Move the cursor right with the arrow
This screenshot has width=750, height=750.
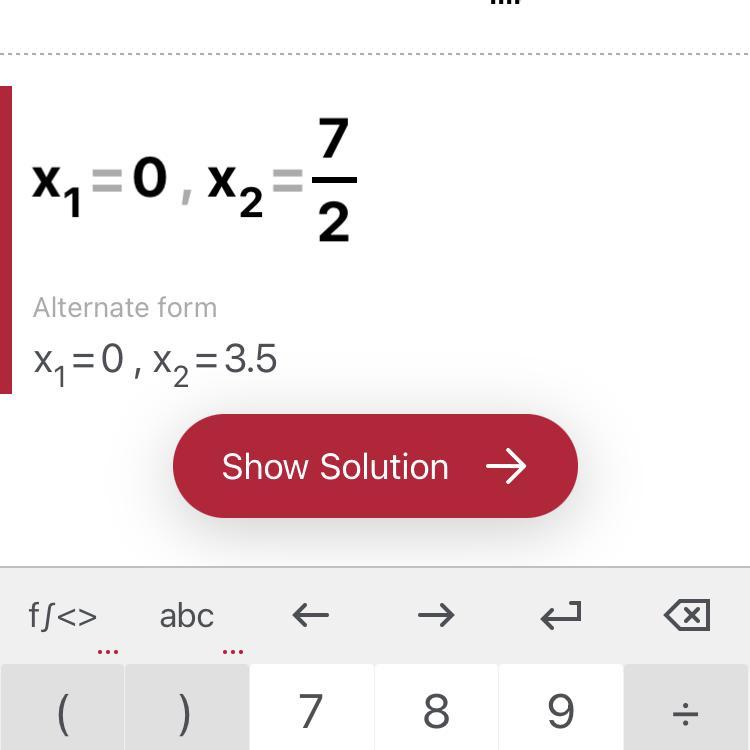pos(436,615)
